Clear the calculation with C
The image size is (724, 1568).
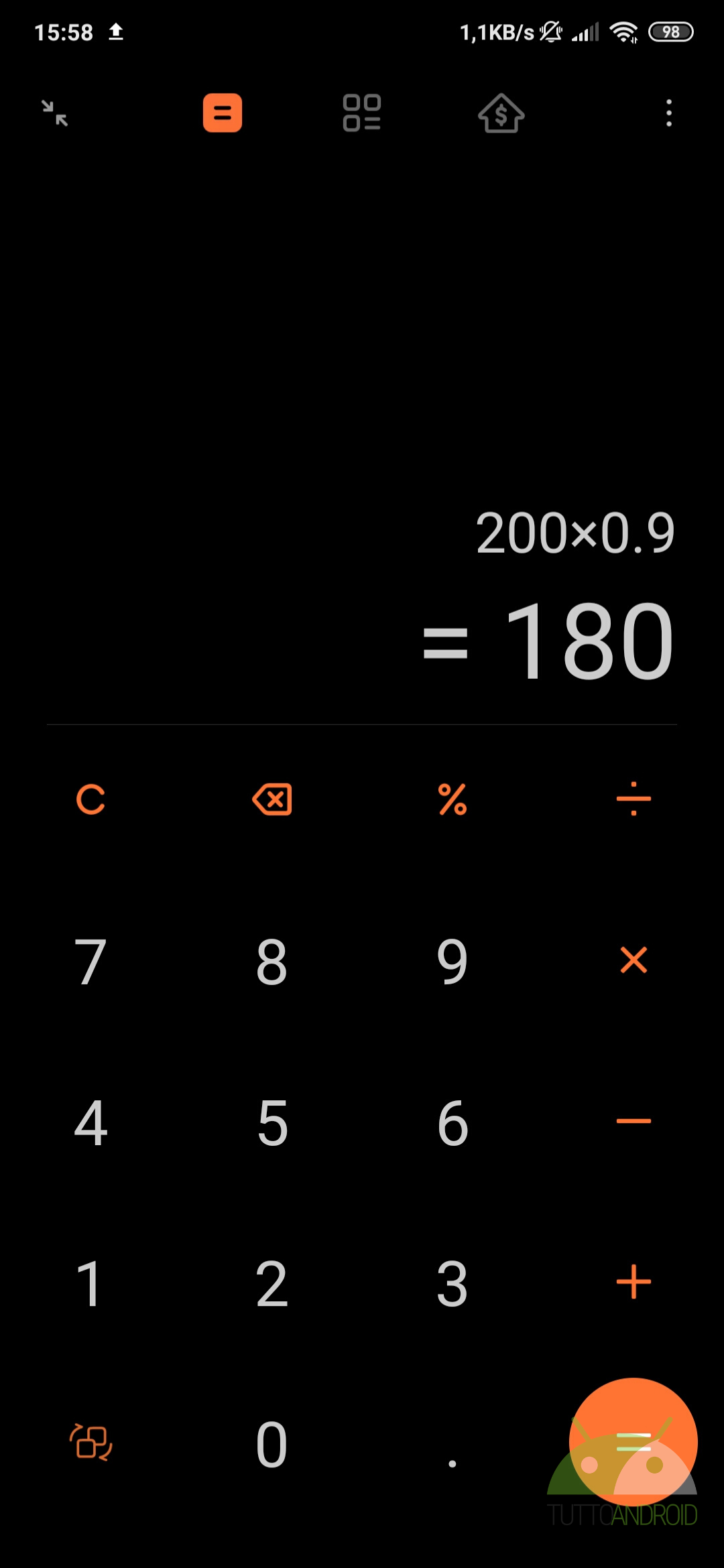[90, 799]
